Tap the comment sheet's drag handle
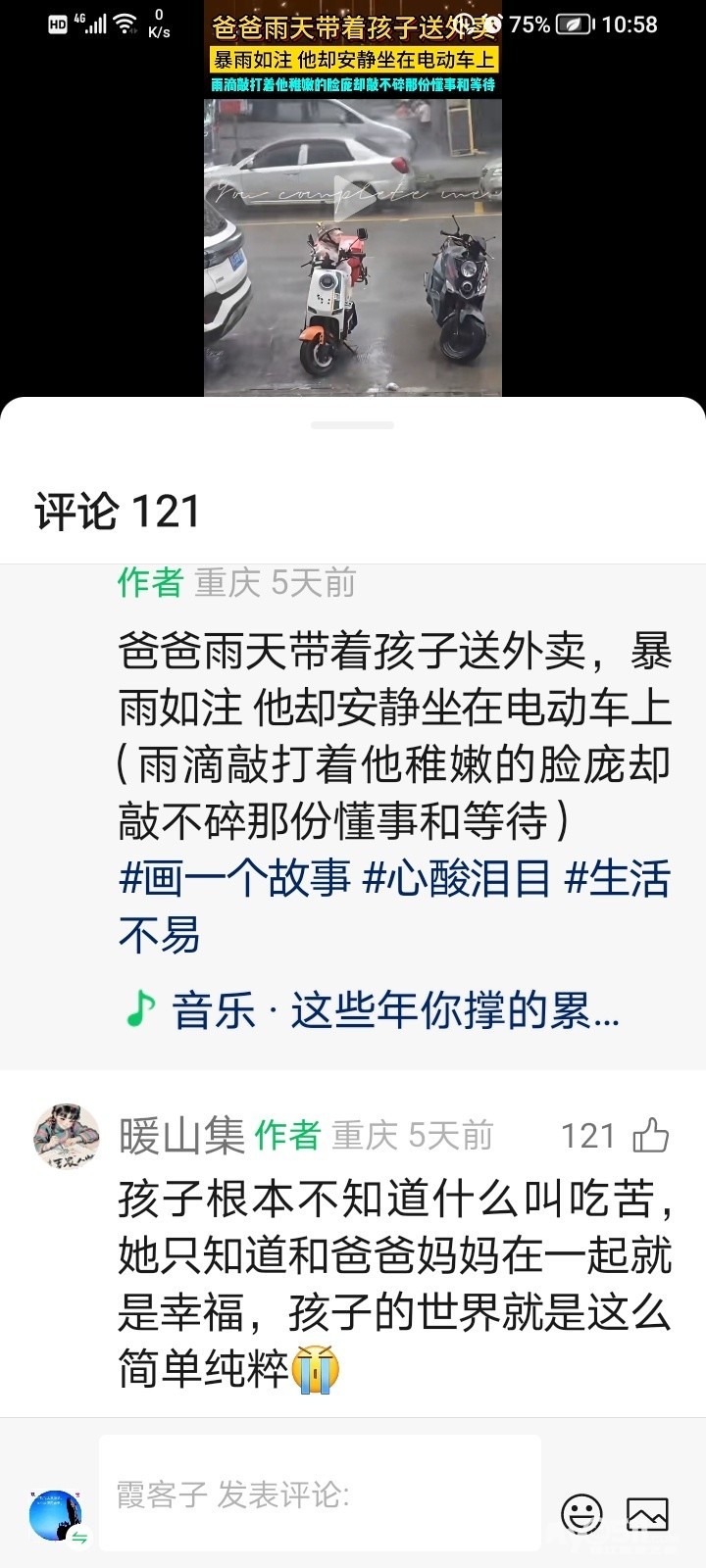 (x=353, y=425)
